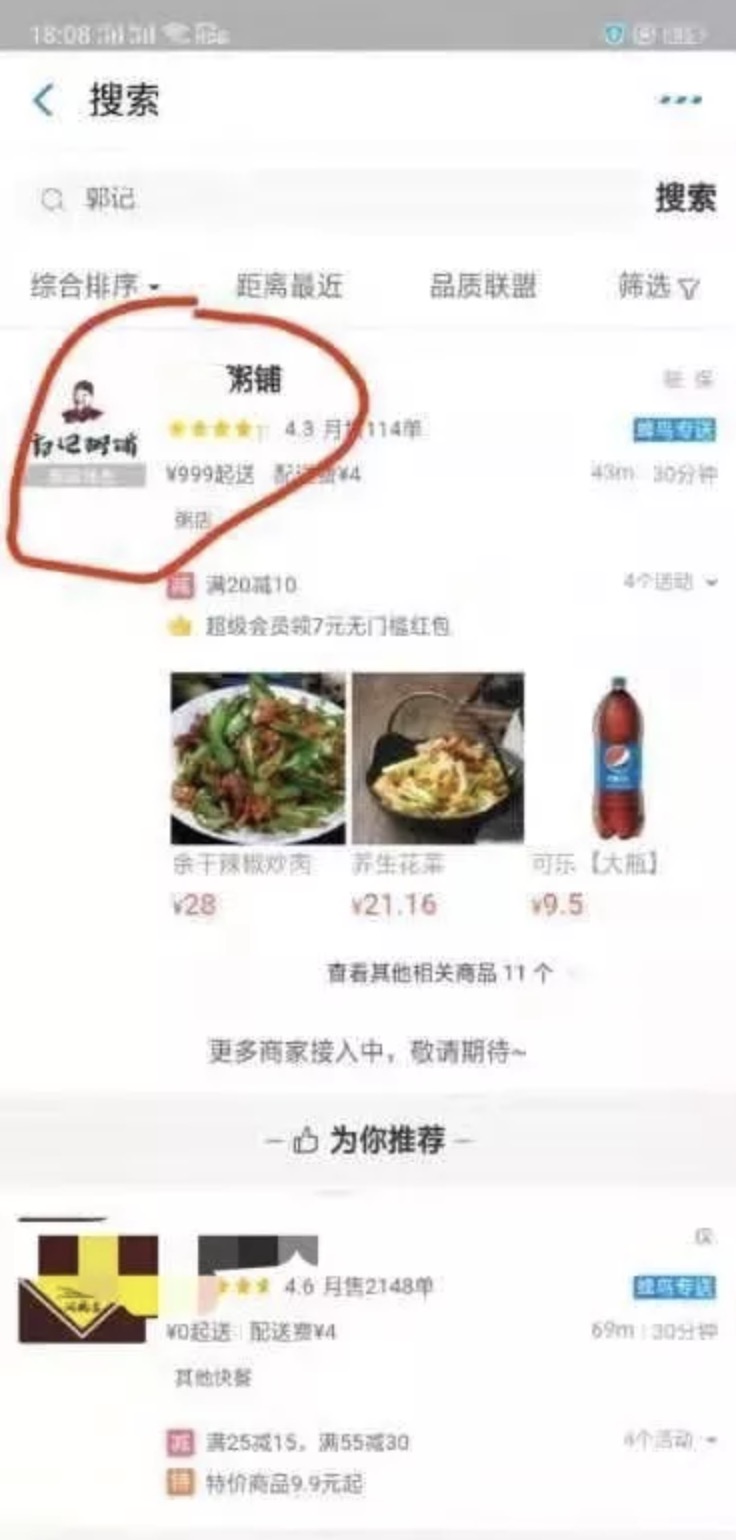Tap the search field containing 郭记
This screenshot has height=1540, width=736.
pyautogui.click(x=330, y=199)
